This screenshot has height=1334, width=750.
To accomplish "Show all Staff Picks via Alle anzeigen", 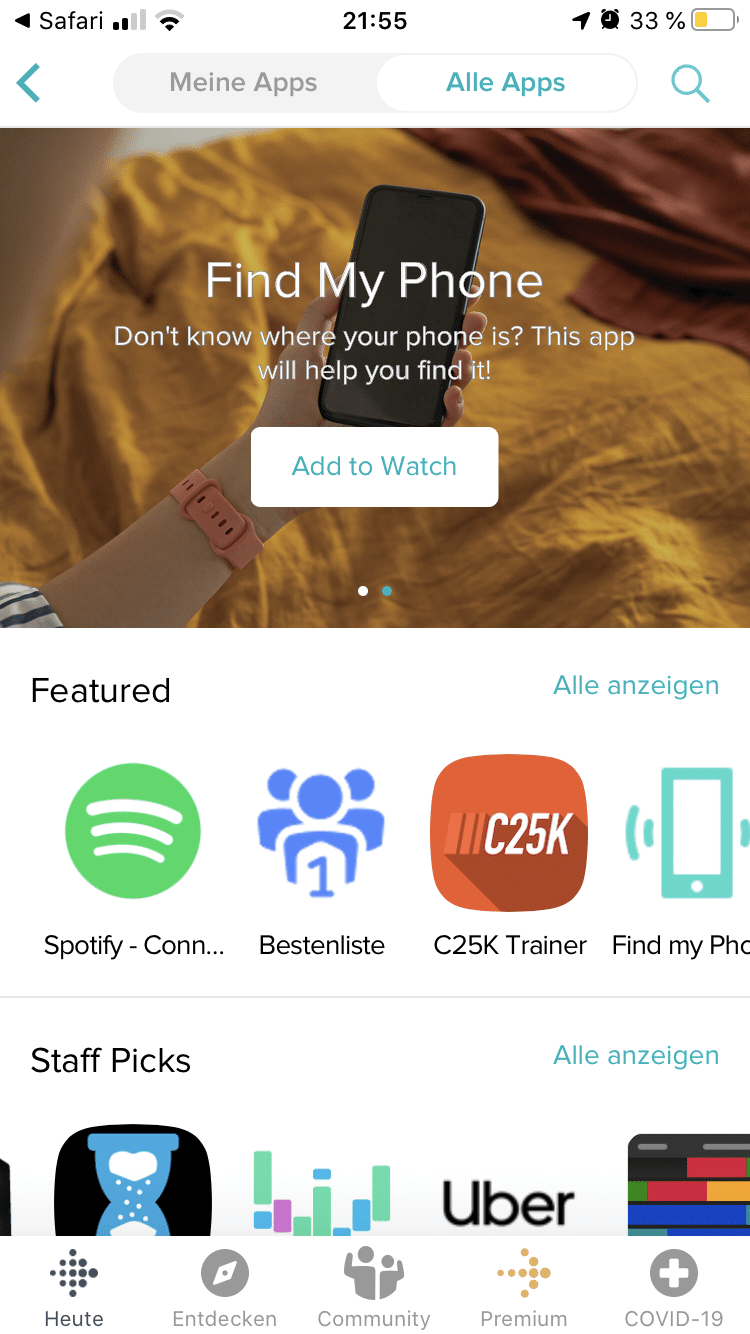I will coord(636,1056).
